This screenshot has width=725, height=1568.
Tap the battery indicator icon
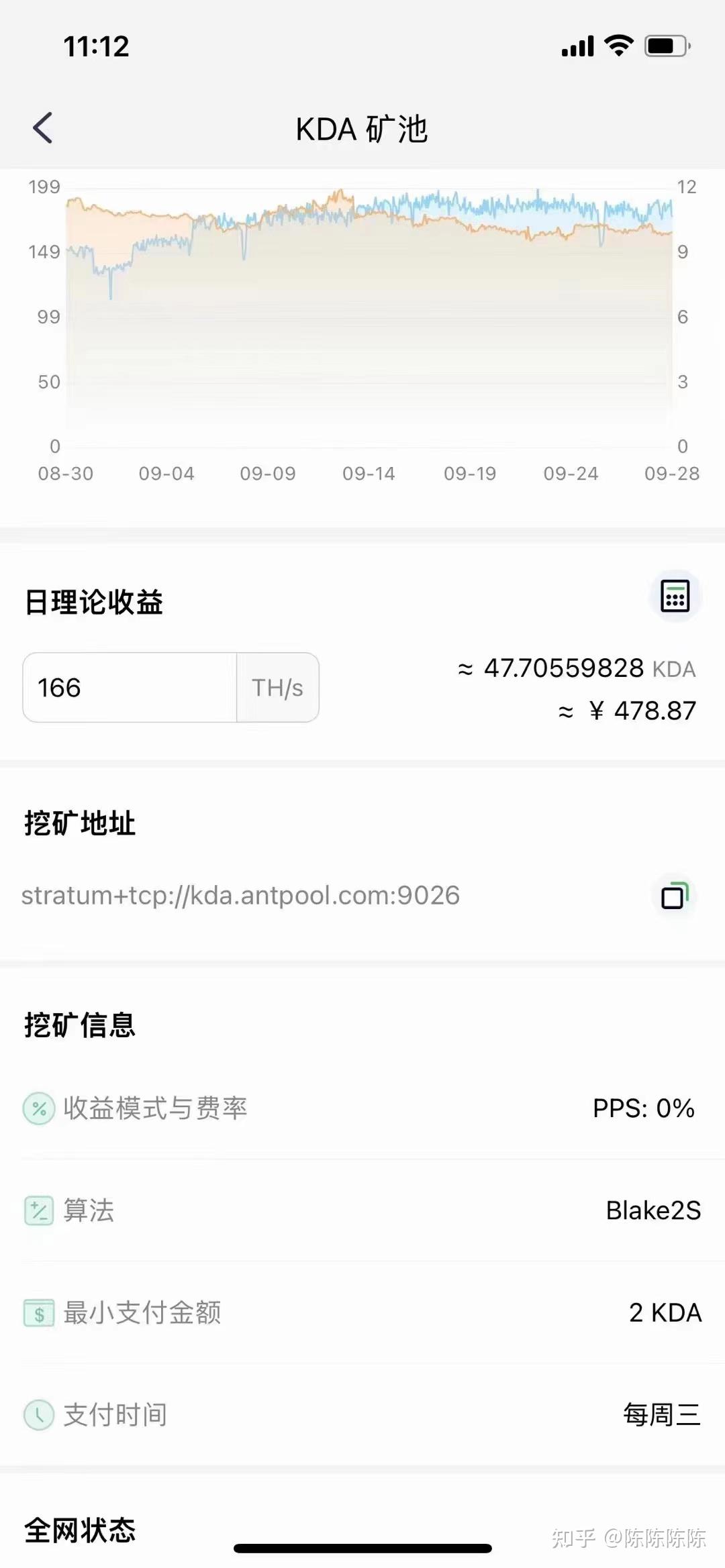tap(664, 44)
